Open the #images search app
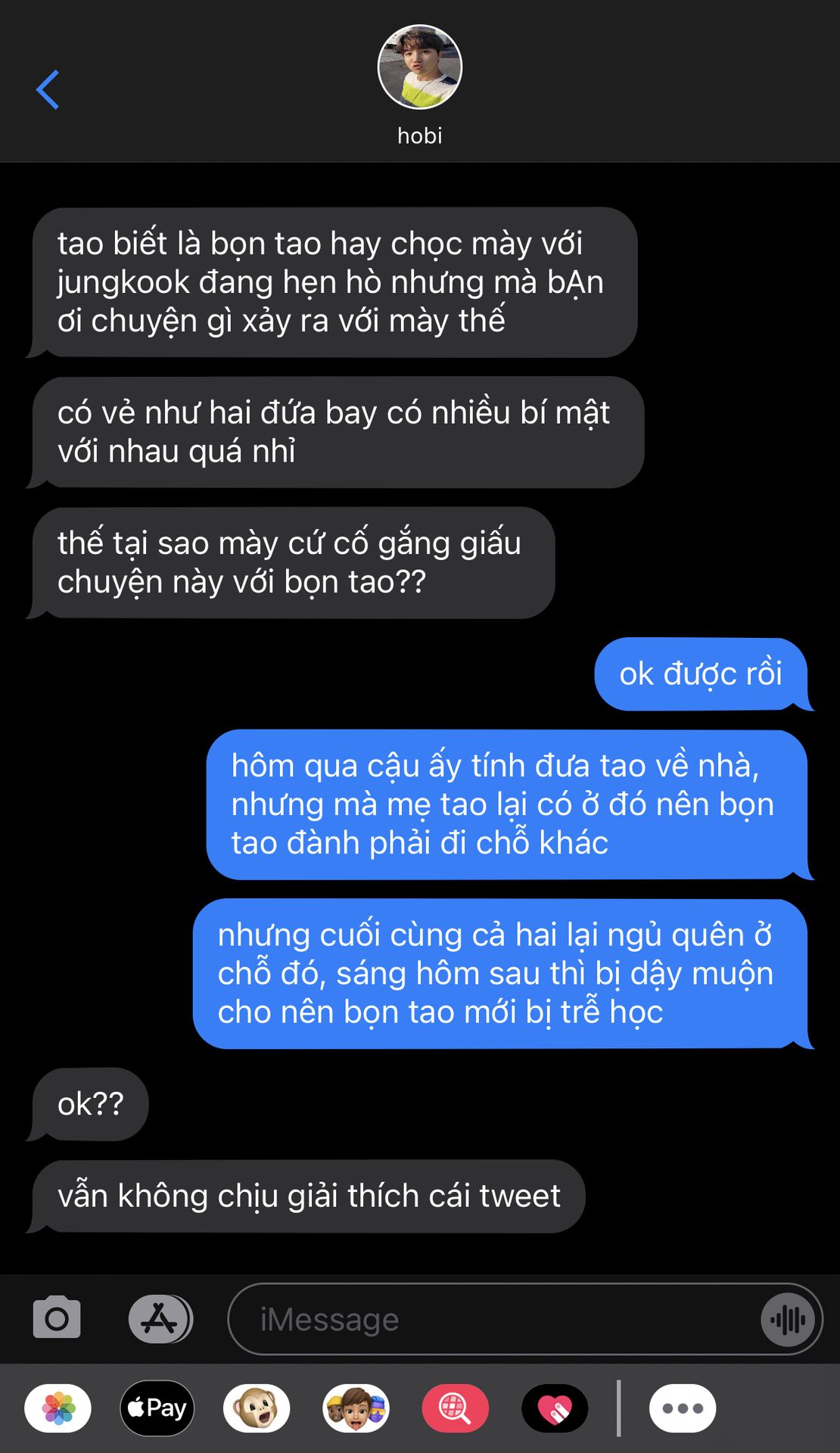The width and height of the screenshot is (840, 1453). pos(455,1408)
